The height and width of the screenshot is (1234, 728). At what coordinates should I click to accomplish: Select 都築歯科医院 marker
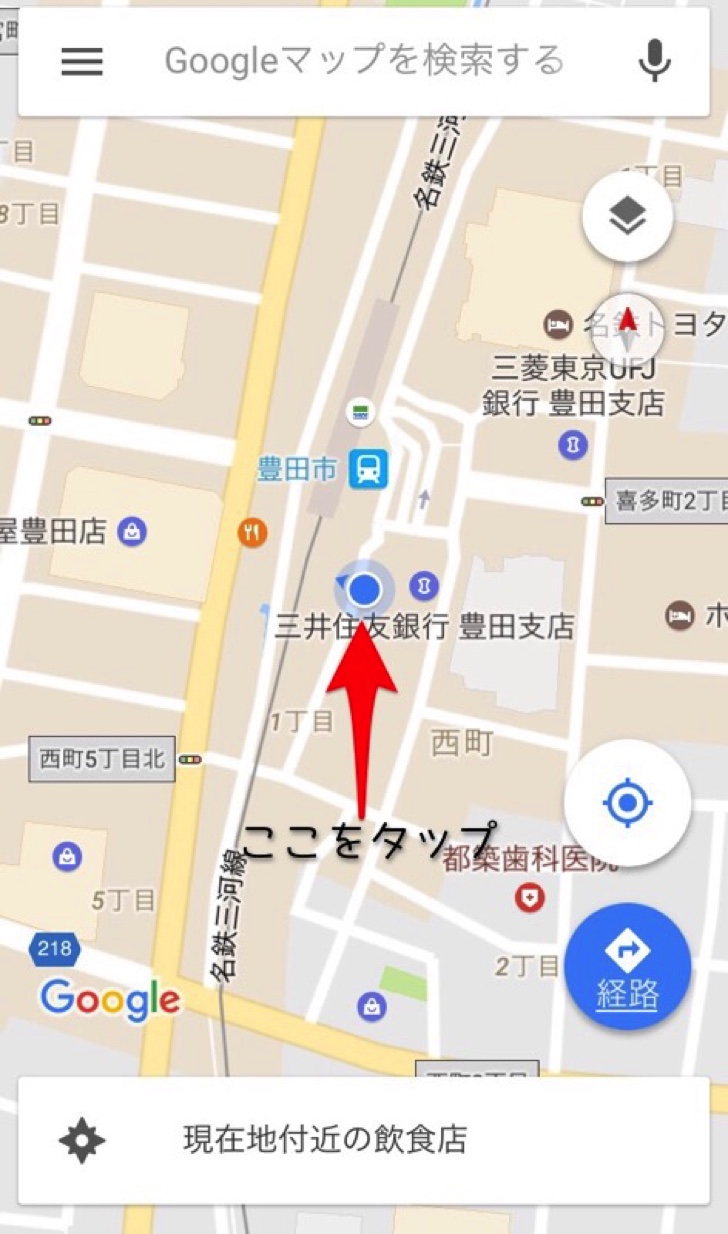(x=529, y=898)
